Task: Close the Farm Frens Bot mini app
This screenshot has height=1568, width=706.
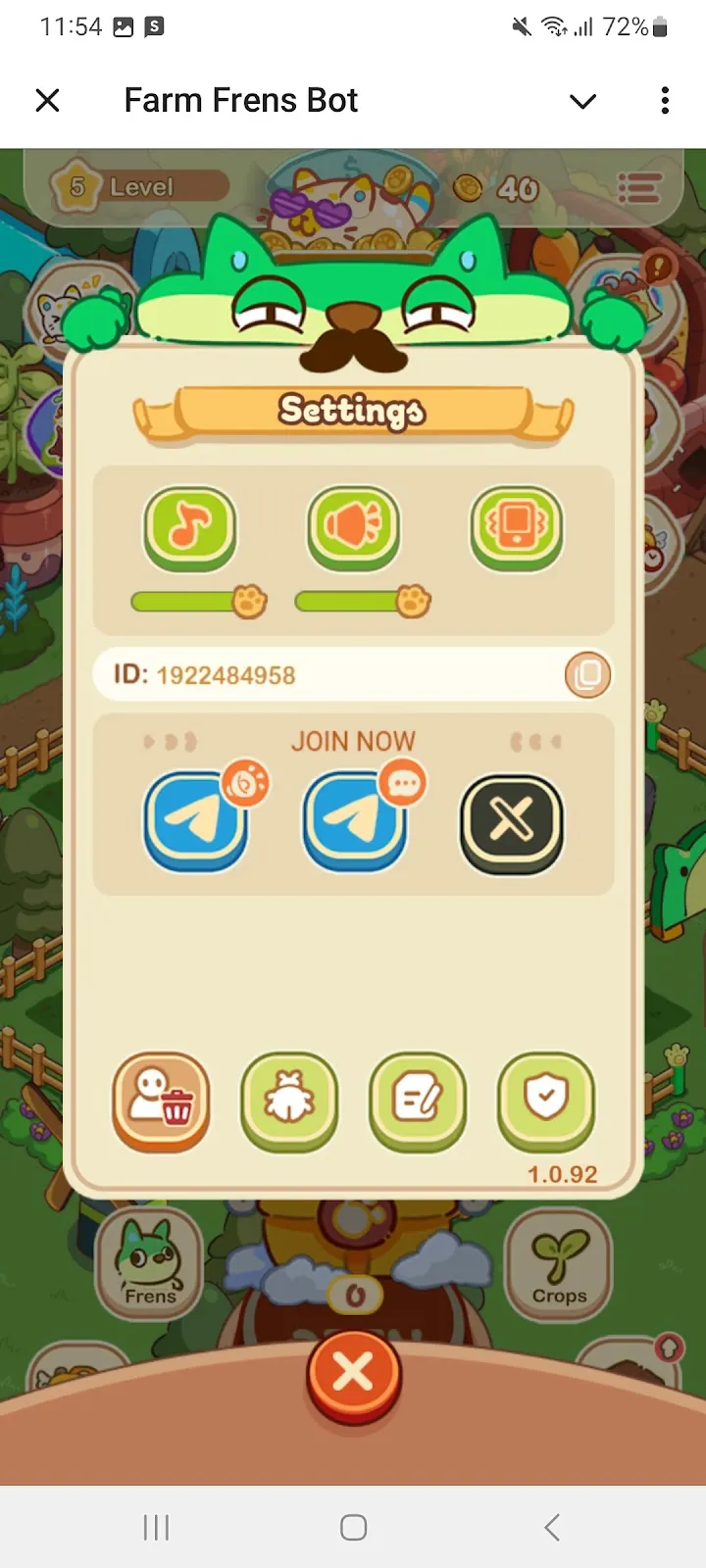Action: 47,100
